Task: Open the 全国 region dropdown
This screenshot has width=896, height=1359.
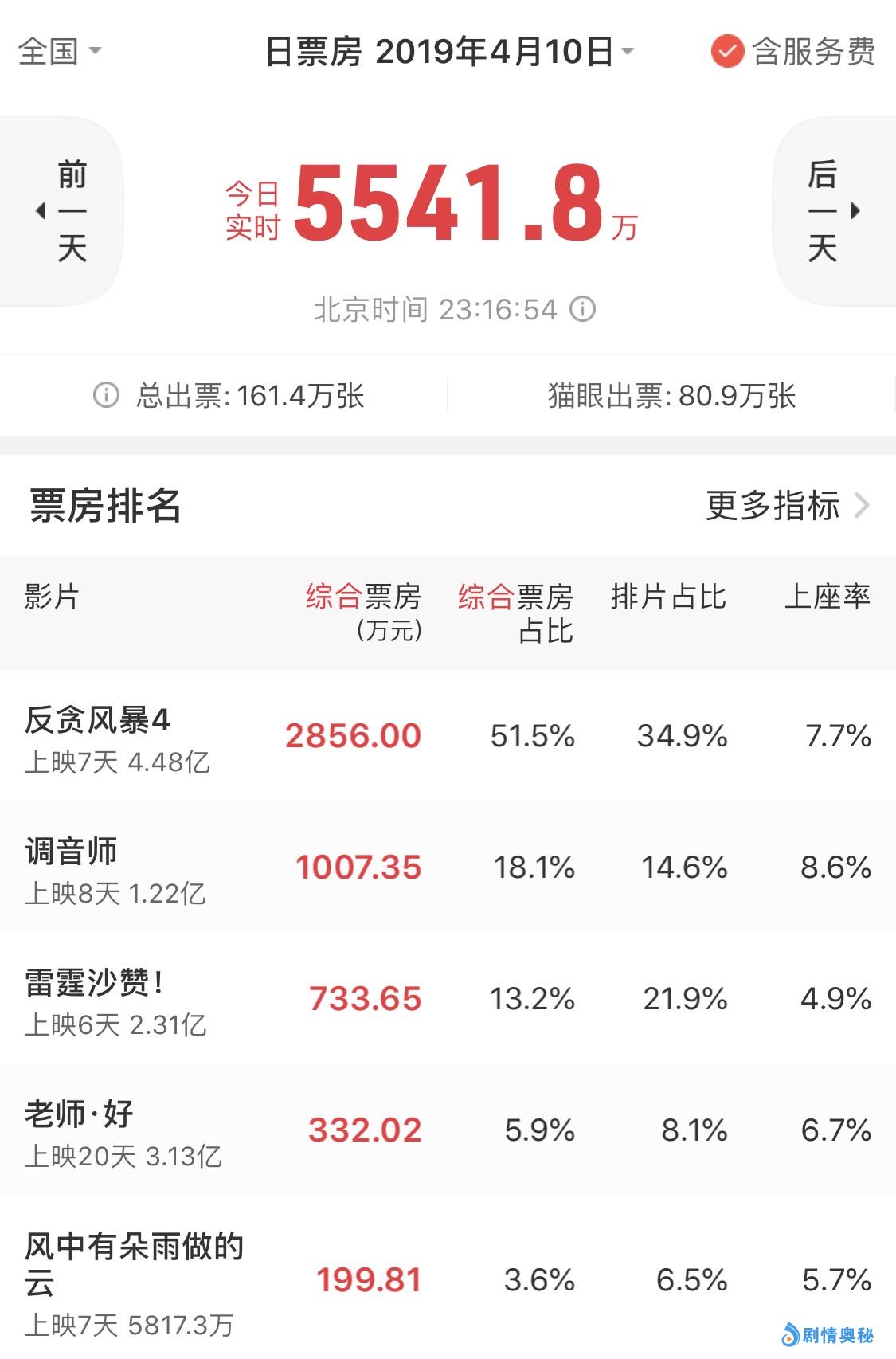Action: click(x=60, y=52)
